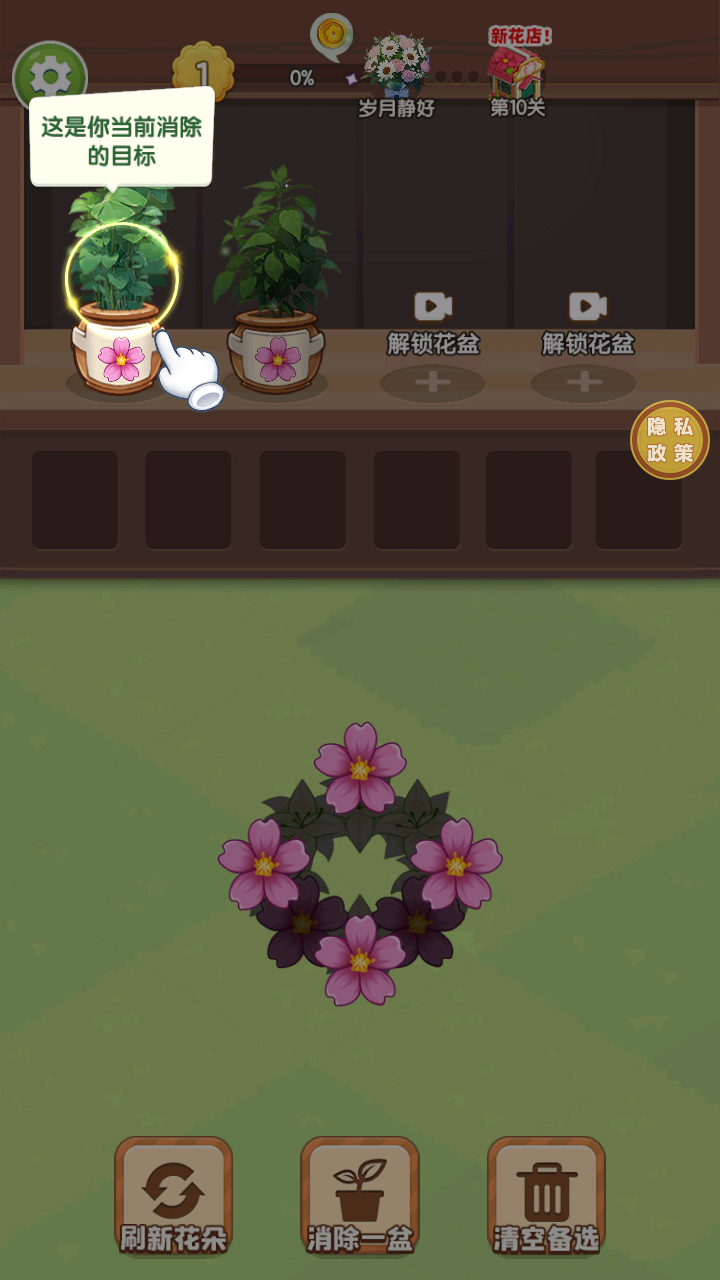The width and height of the screenshot is (720, 1280).
Task: Tap the 刷新花朵 refresh flowers button
Action: pos(174,1196)
